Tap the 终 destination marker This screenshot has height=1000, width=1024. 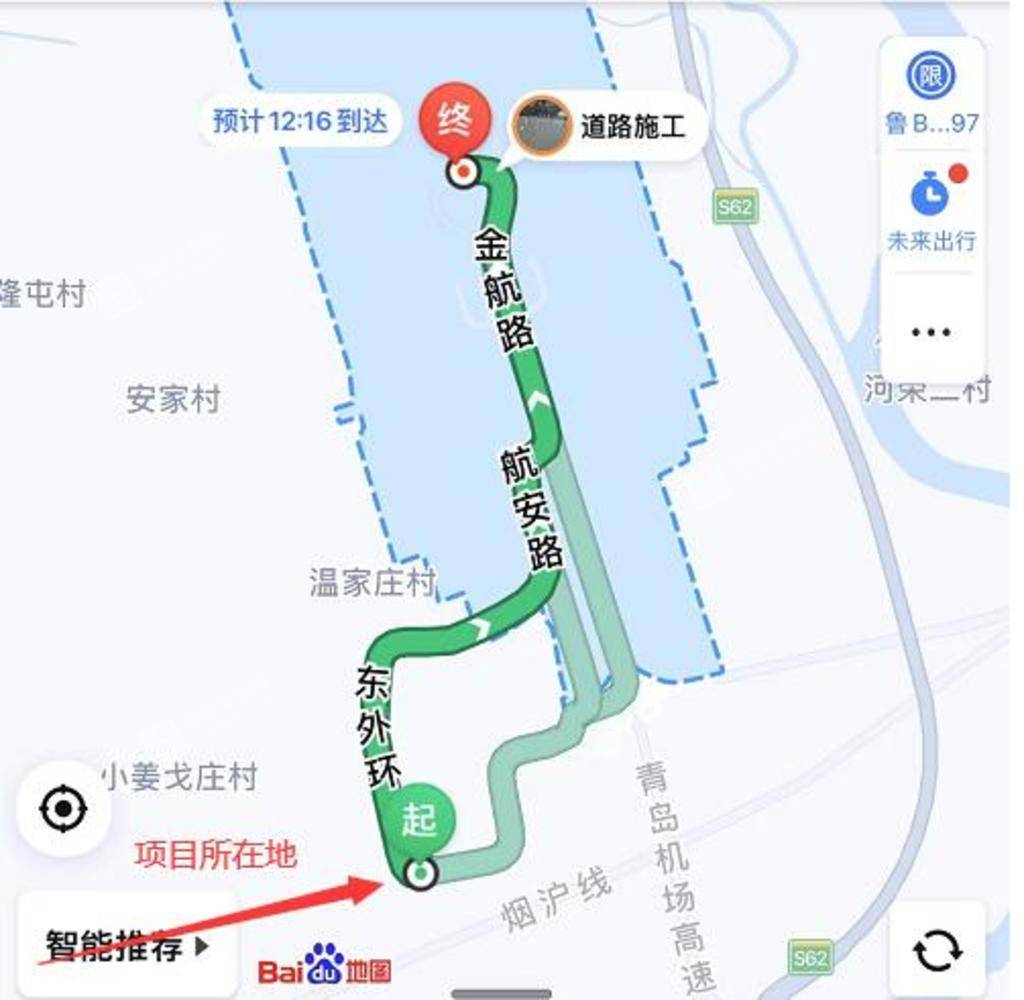click(455, 122)
